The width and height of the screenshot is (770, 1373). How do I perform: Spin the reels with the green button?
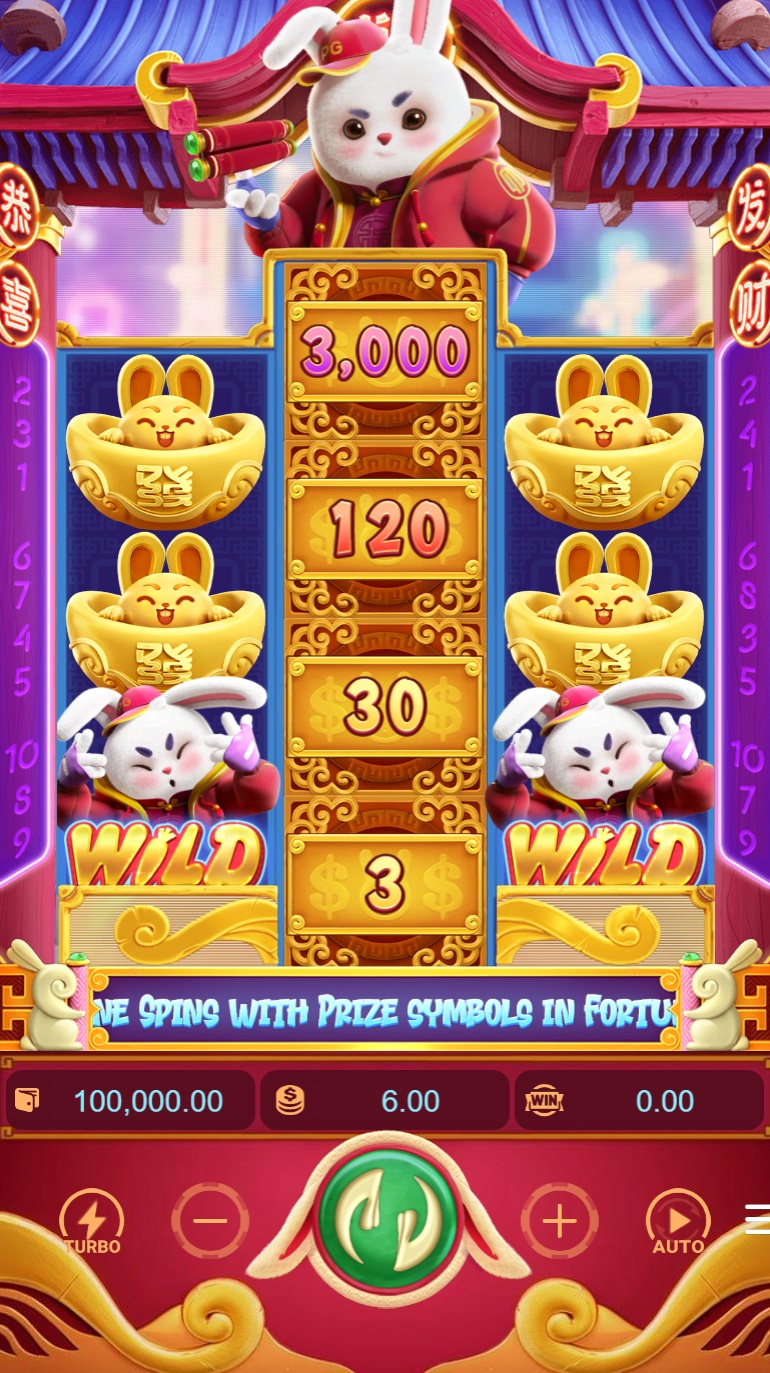coord(386,1219)
